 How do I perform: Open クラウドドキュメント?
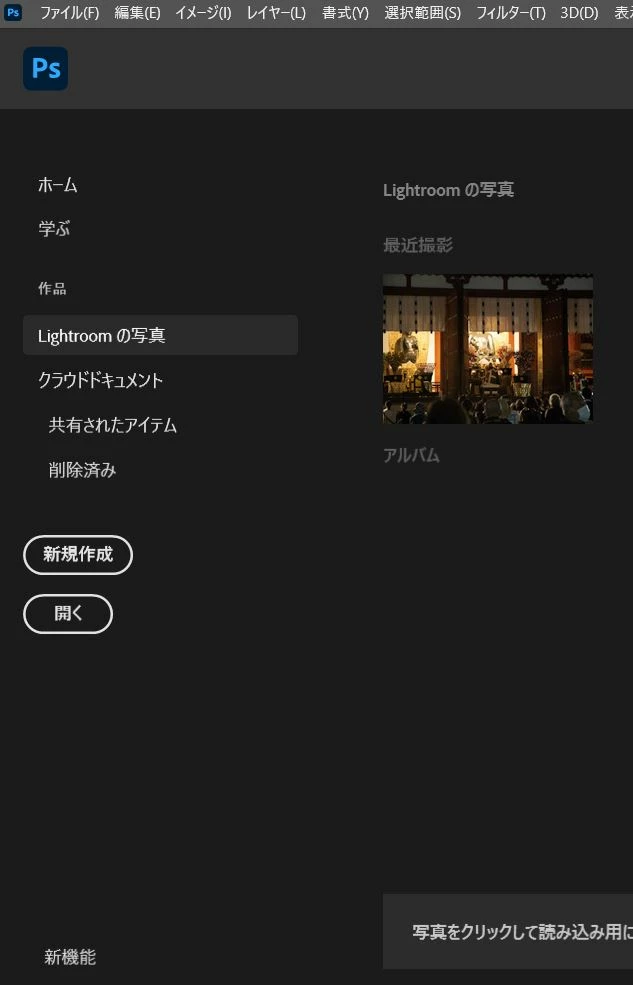[100, 380]
